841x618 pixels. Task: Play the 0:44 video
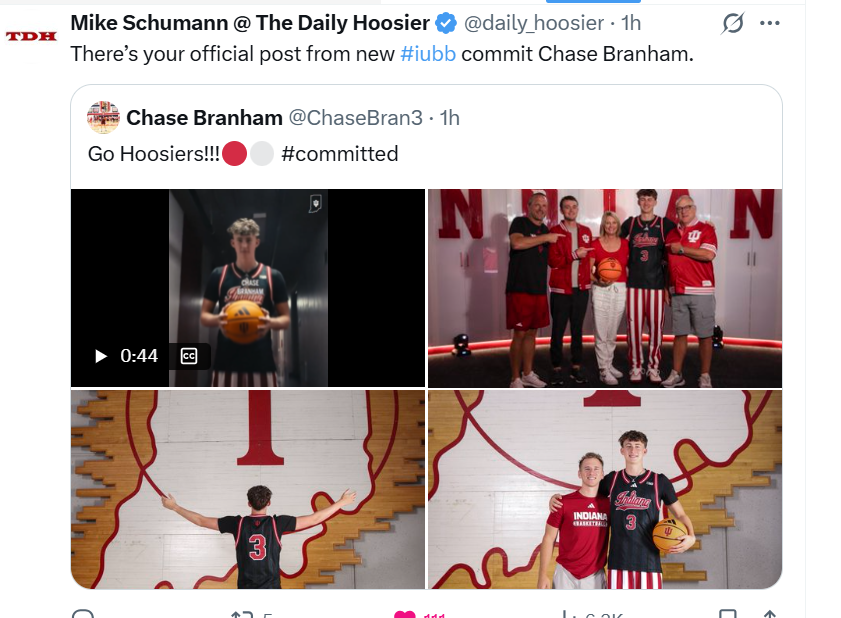click(x=100, y=356)
